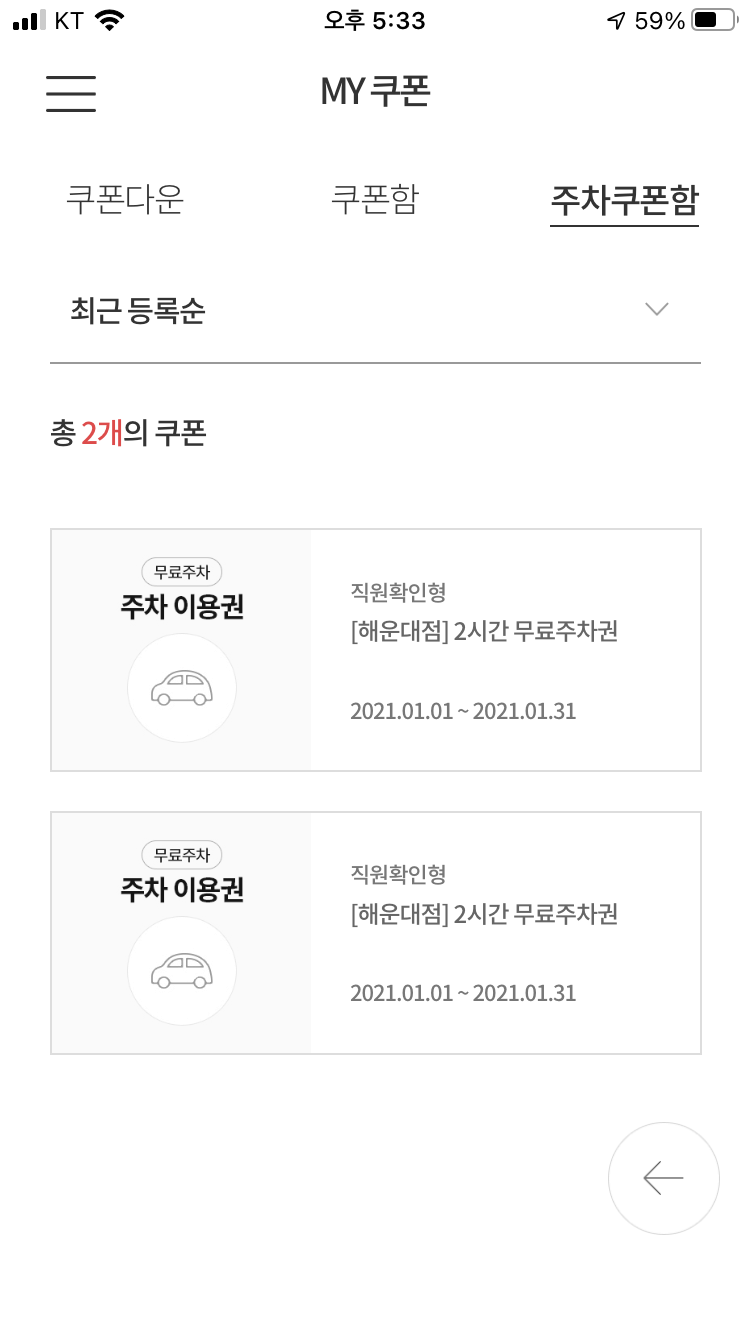Select the 주차쿠폰함 tab
This screenshot has height=1334, width=750.
point(624,200)
